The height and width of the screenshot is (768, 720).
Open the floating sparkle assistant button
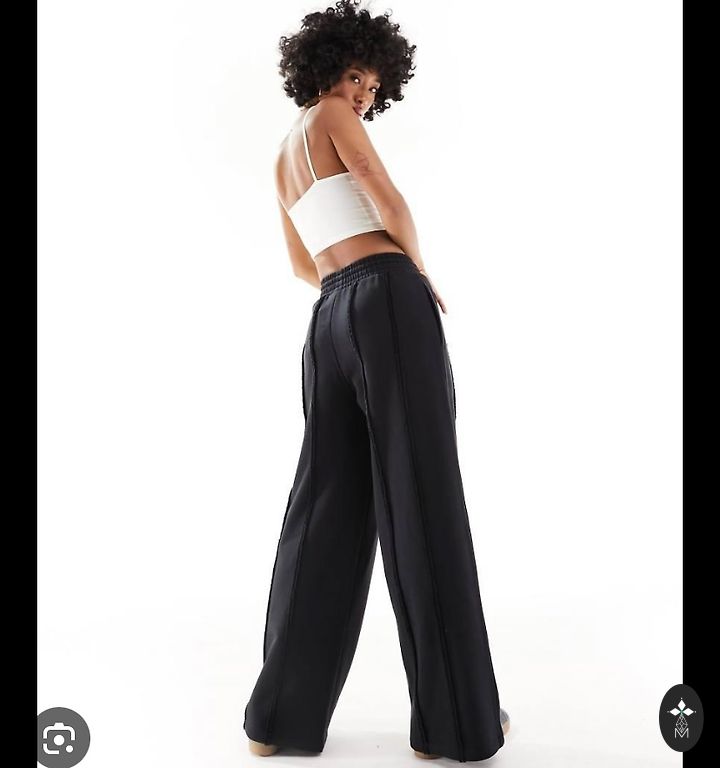(x=681, y=717)
